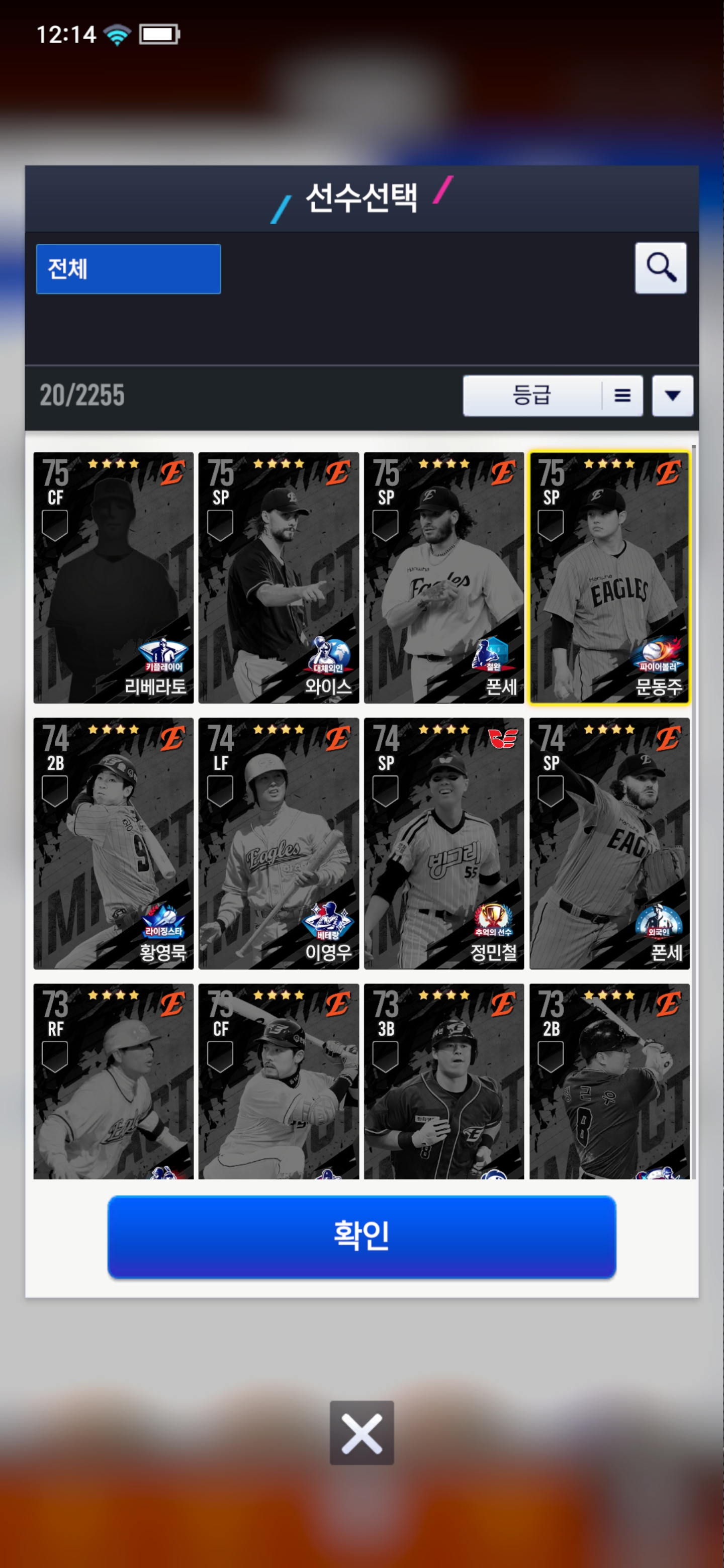Select the 74-rated 폰세 SP card
The width and height of the screenshot is (724, 1568).
coord(609,843)
